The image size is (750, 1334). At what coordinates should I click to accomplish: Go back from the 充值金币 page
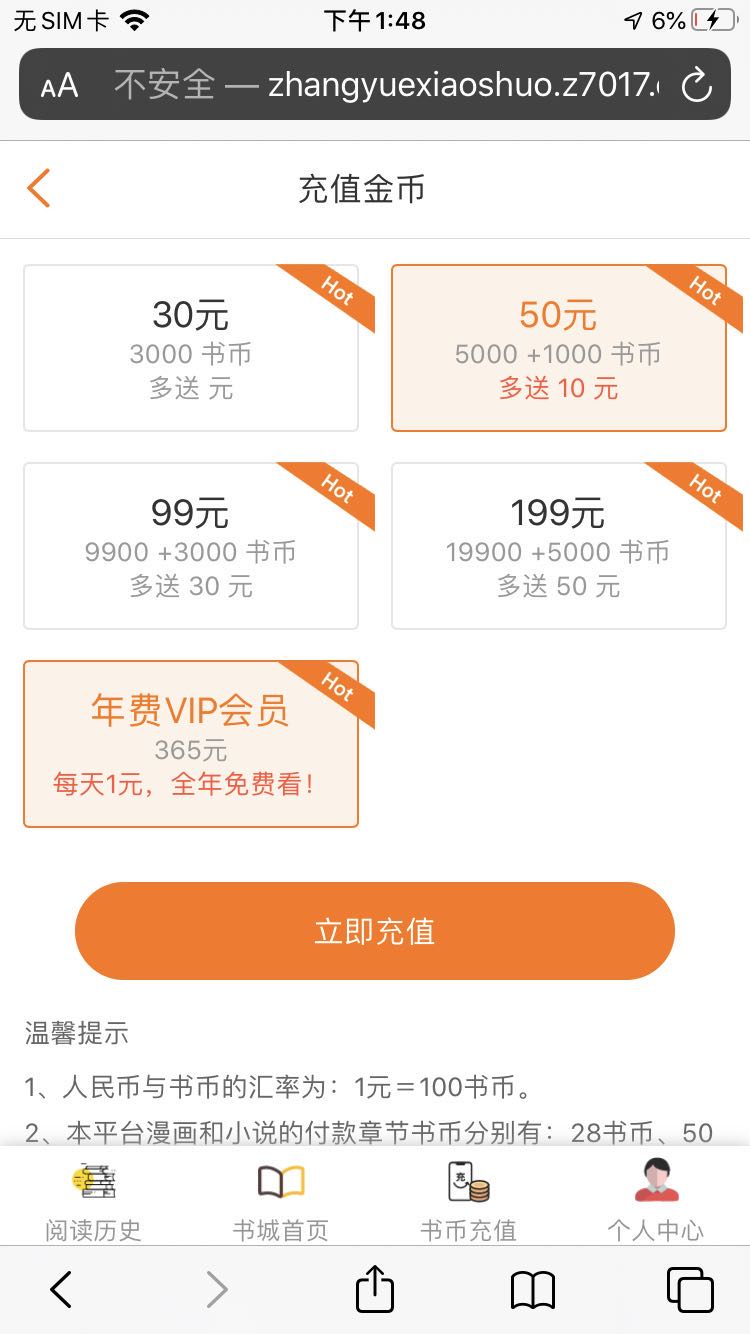39,188
